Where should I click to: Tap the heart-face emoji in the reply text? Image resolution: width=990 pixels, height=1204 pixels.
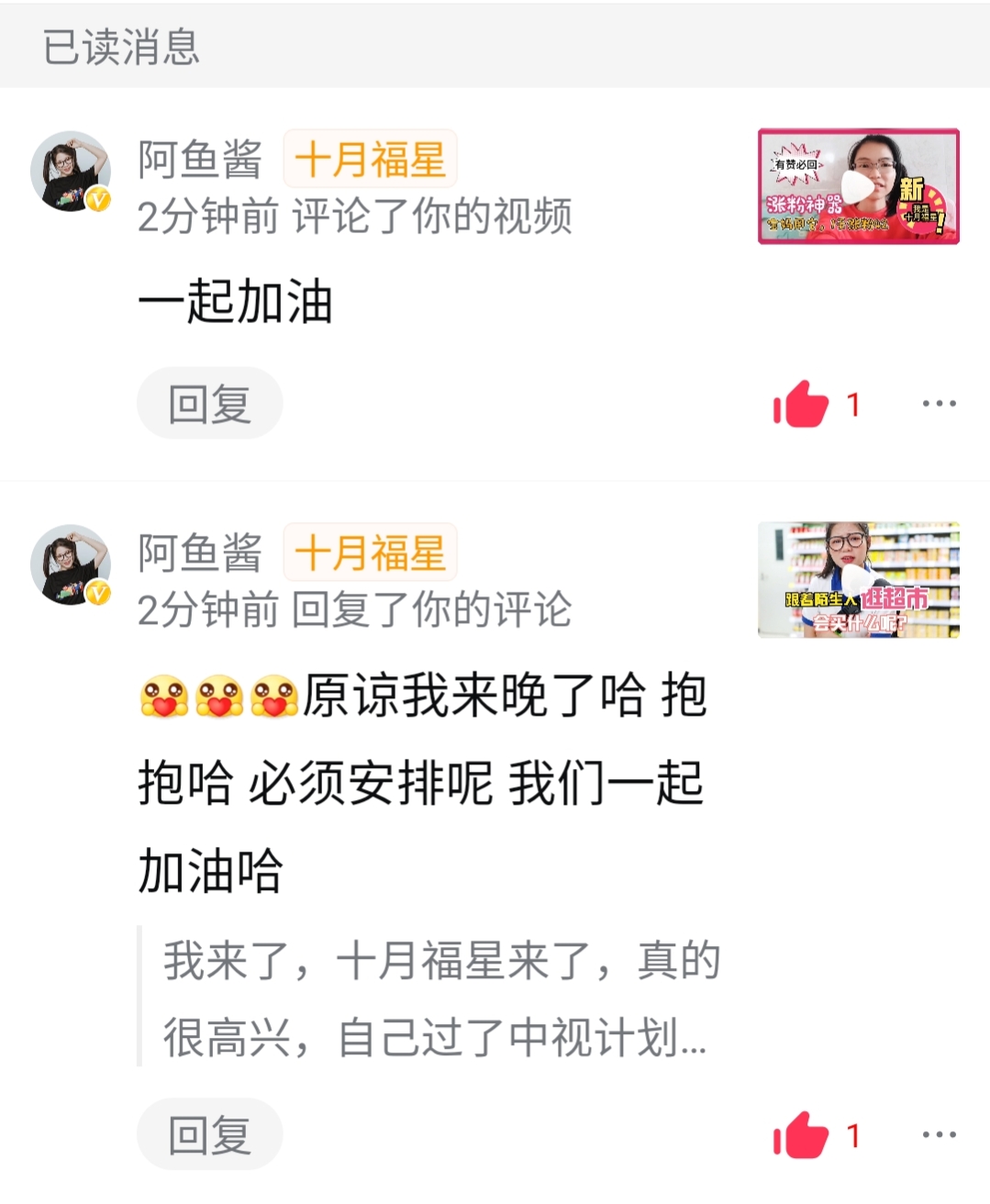coord(162,696)
